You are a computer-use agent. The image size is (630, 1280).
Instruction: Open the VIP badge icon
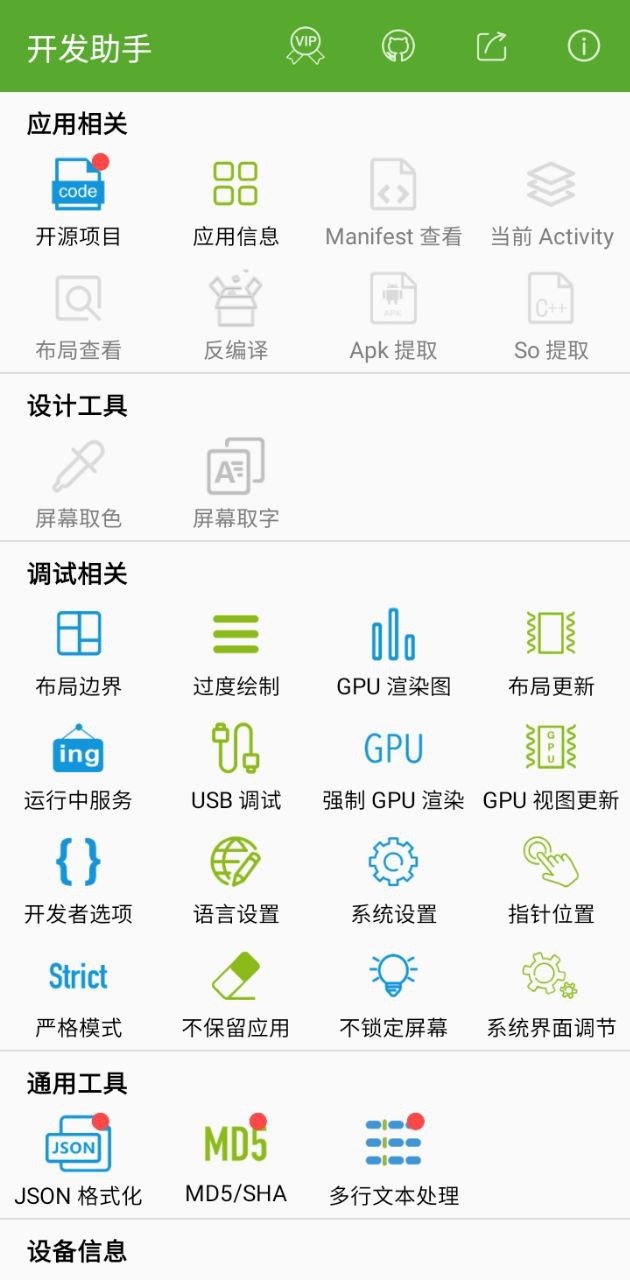pyautogui.click(x=305, y=46)
